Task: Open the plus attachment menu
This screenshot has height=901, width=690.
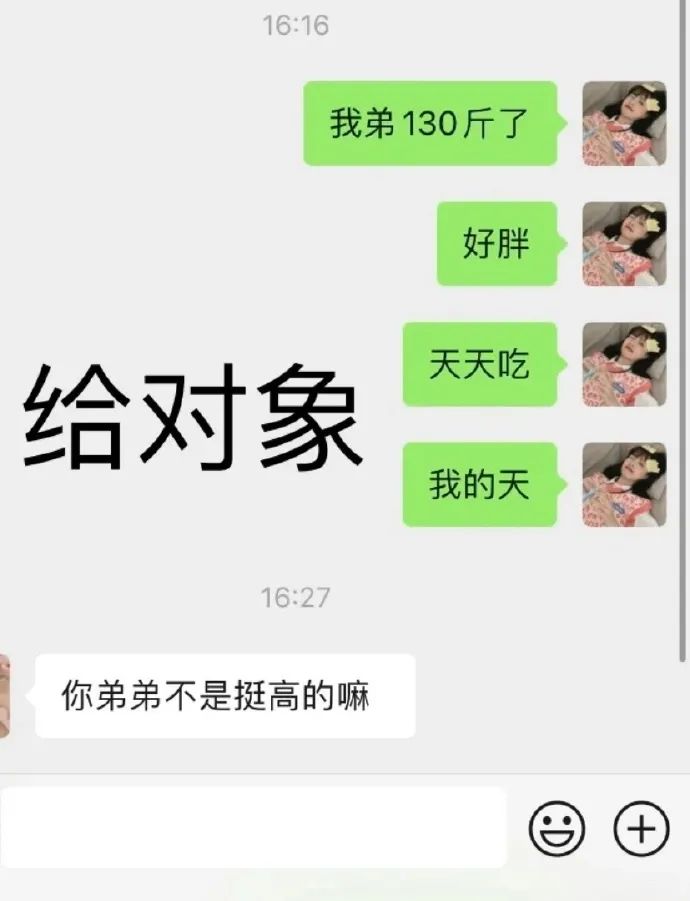Action: click(x=640, y=828)
